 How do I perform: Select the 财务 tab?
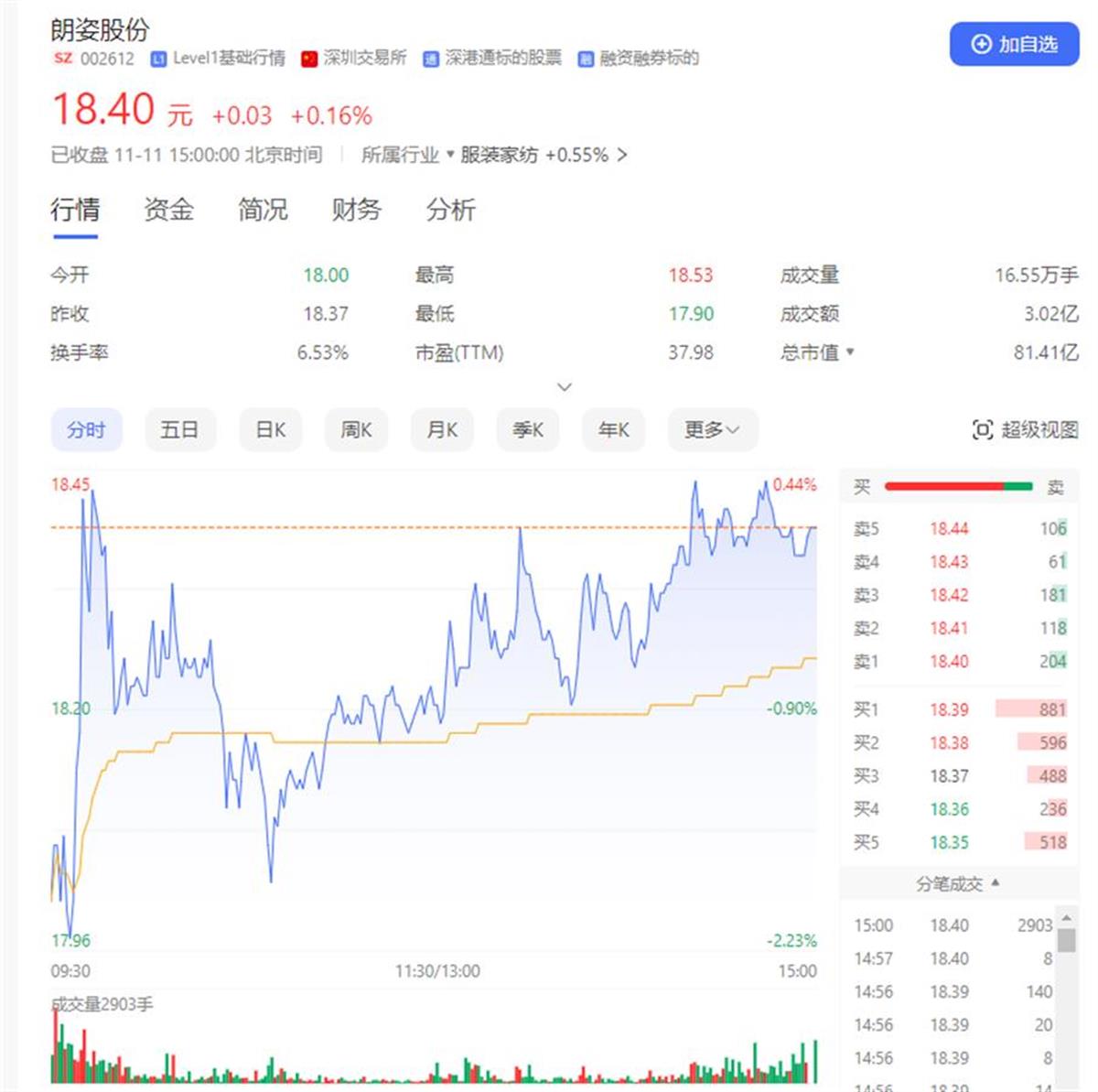pyautogui.click(x=356, y=210)
